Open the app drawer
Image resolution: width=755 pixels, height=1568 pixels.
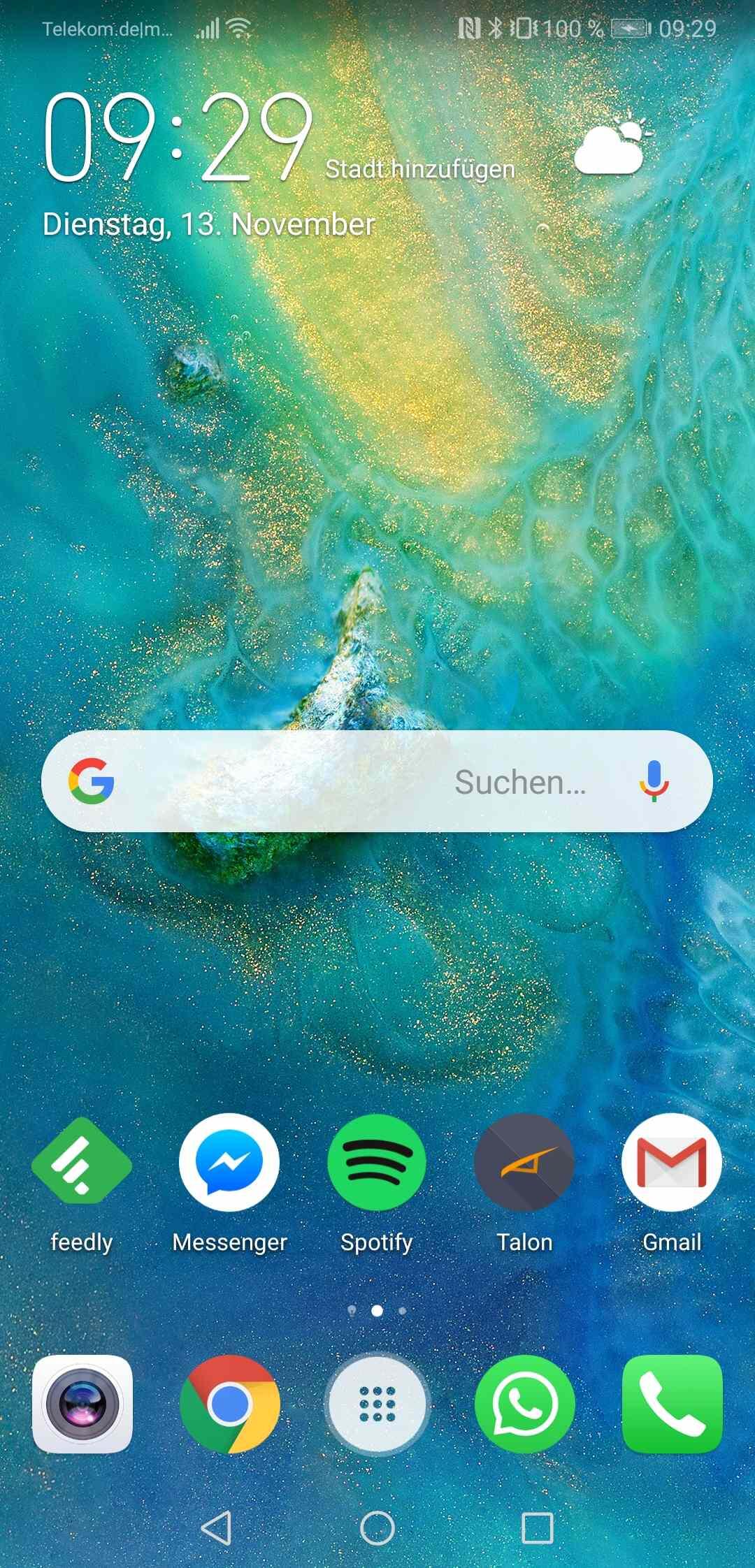(377, 1404)
